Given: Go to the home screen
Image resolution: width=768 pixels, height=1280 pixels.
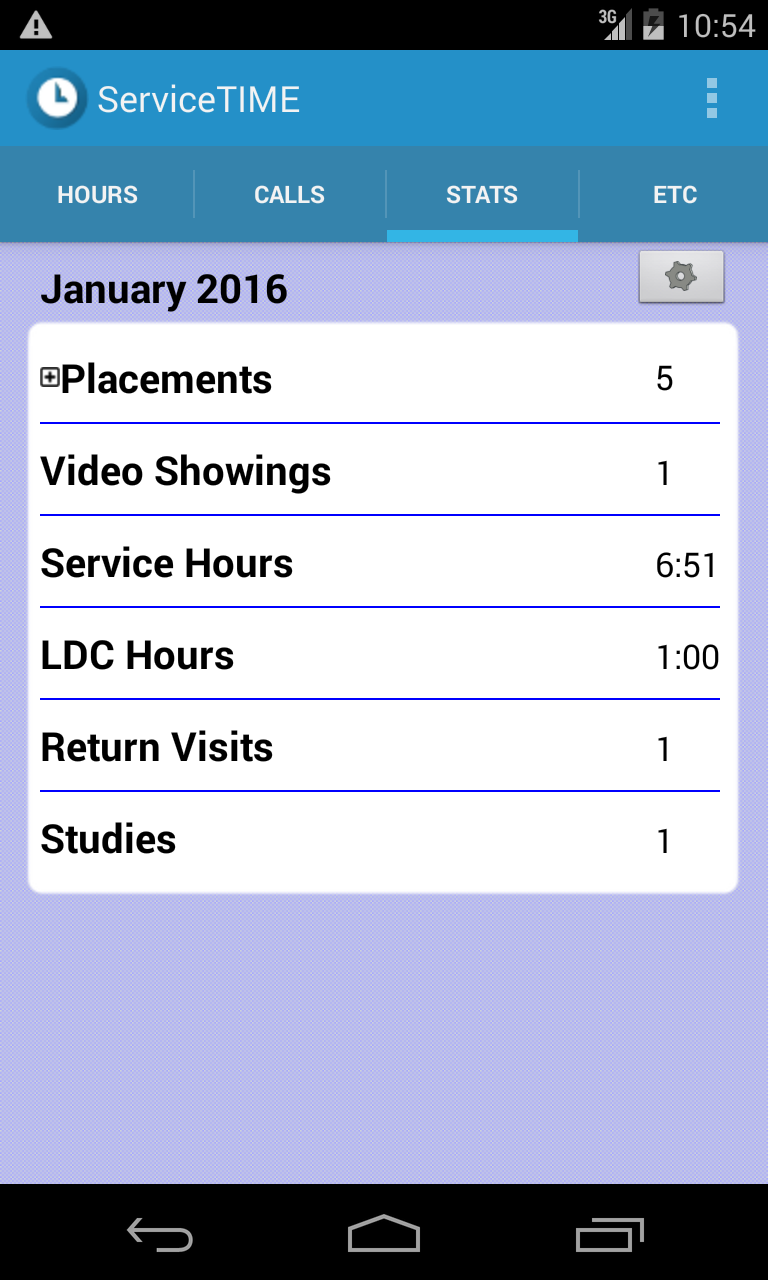Looking at the screenshot, I should coord(384,1234).
